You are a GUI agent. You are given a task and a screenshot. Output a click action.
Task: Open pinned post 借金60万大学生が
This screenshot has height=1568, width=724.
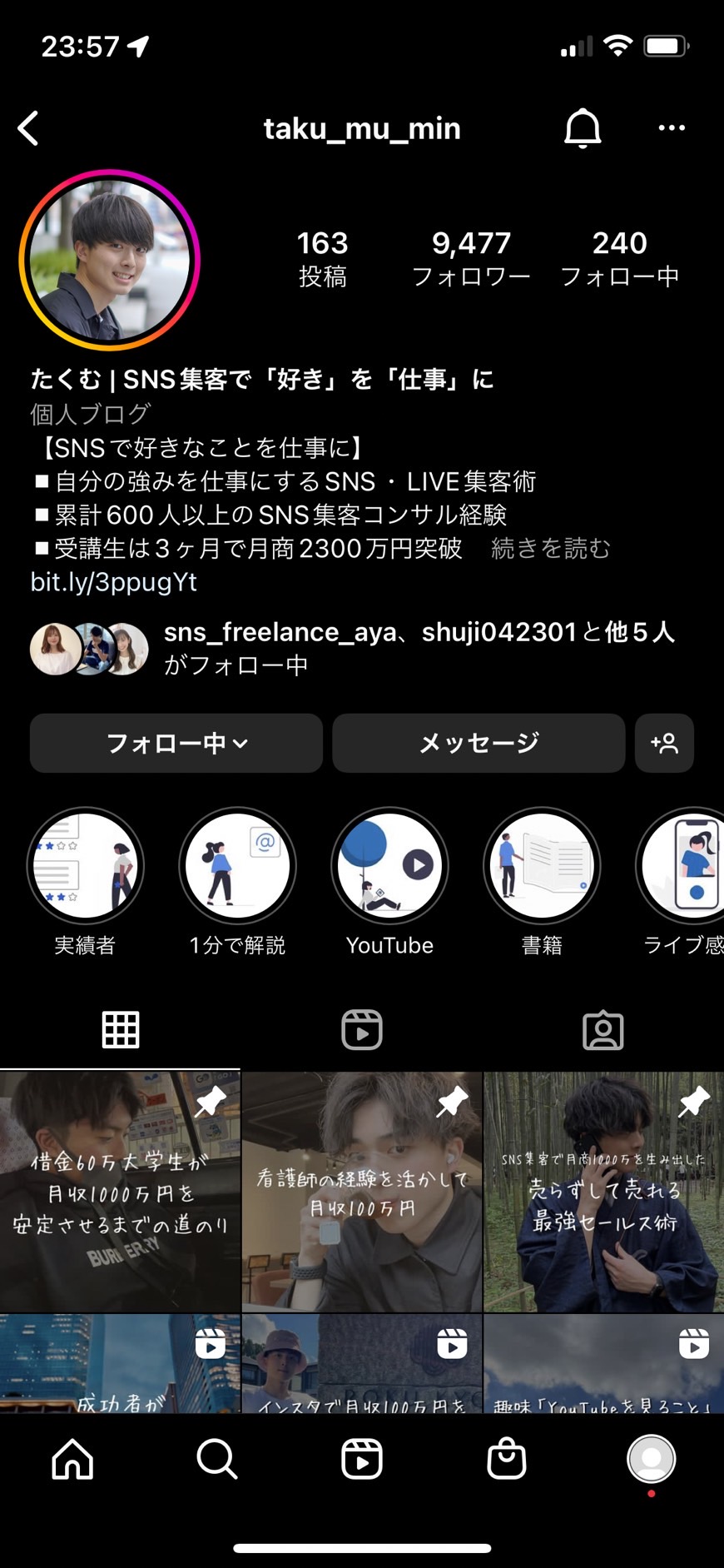[120, 1192]
